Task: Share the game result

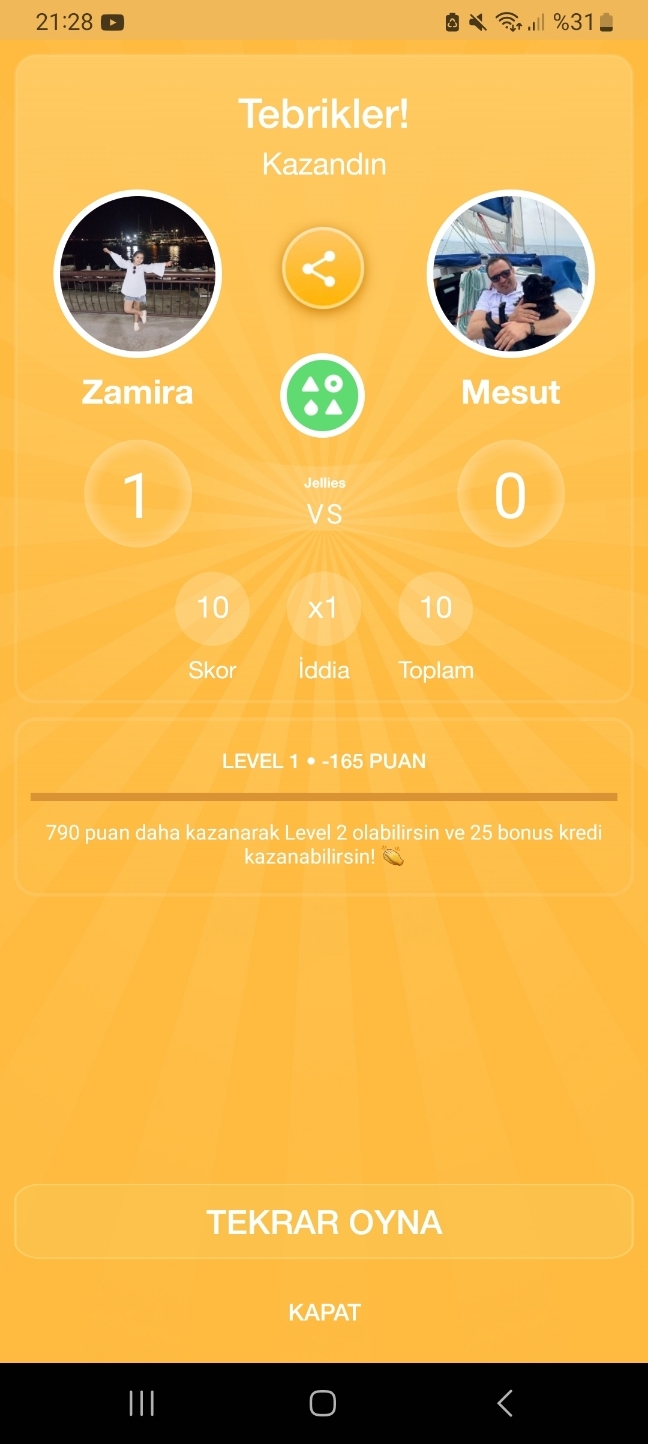Action: 322,269
